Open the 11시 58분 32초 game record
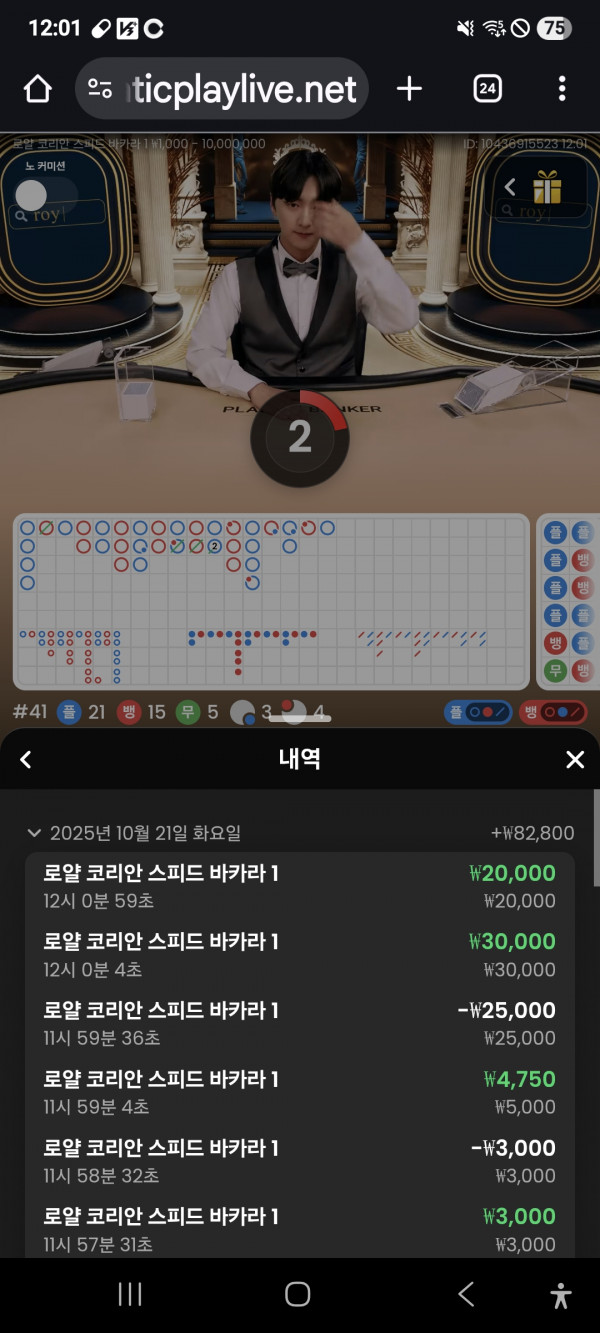This screenshot has width=600, height=1333. coord(300,1161)
